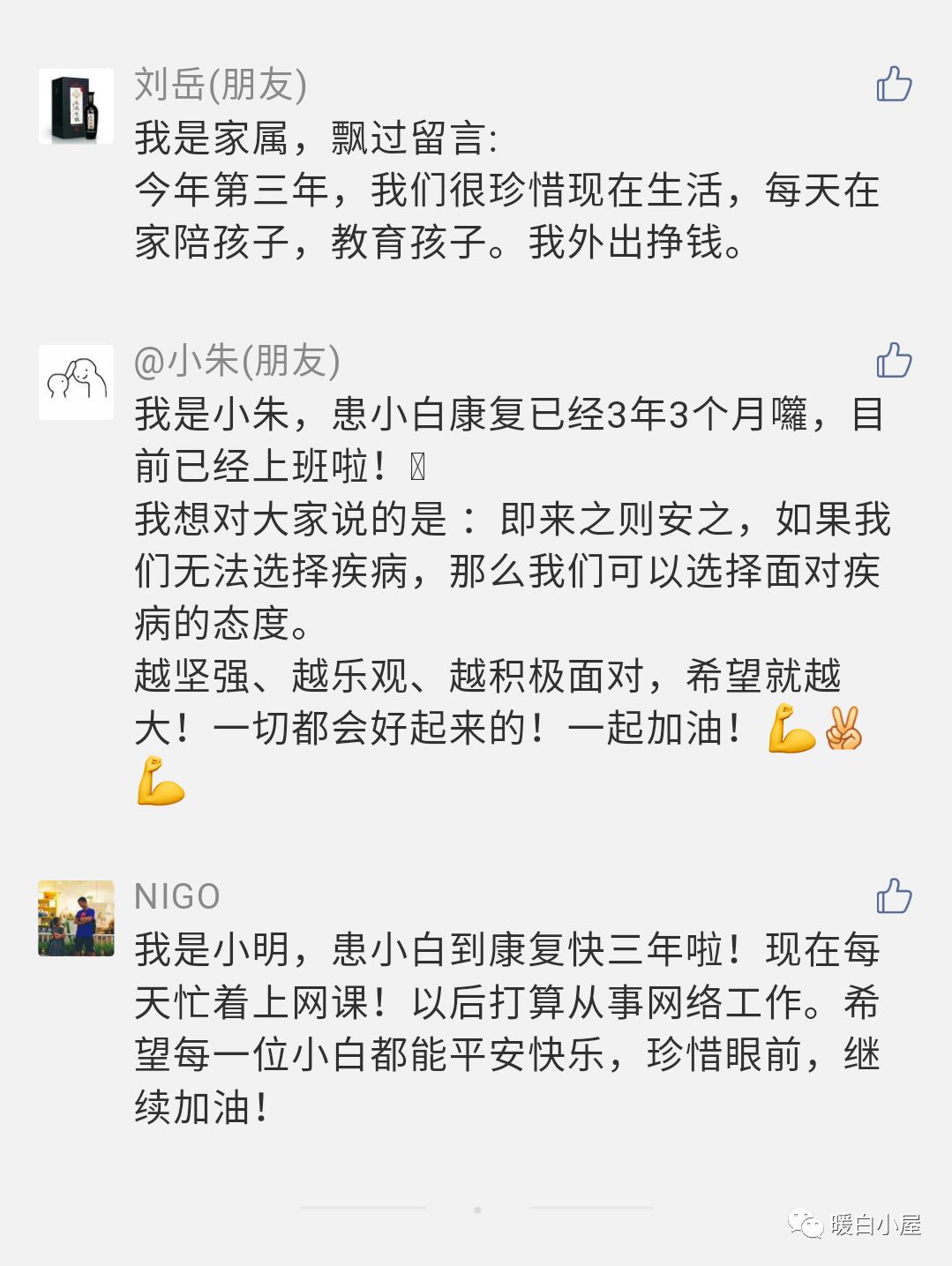Like NIGO's comment
Viewport: 952px width, 1266px height.
pos(894,896)
